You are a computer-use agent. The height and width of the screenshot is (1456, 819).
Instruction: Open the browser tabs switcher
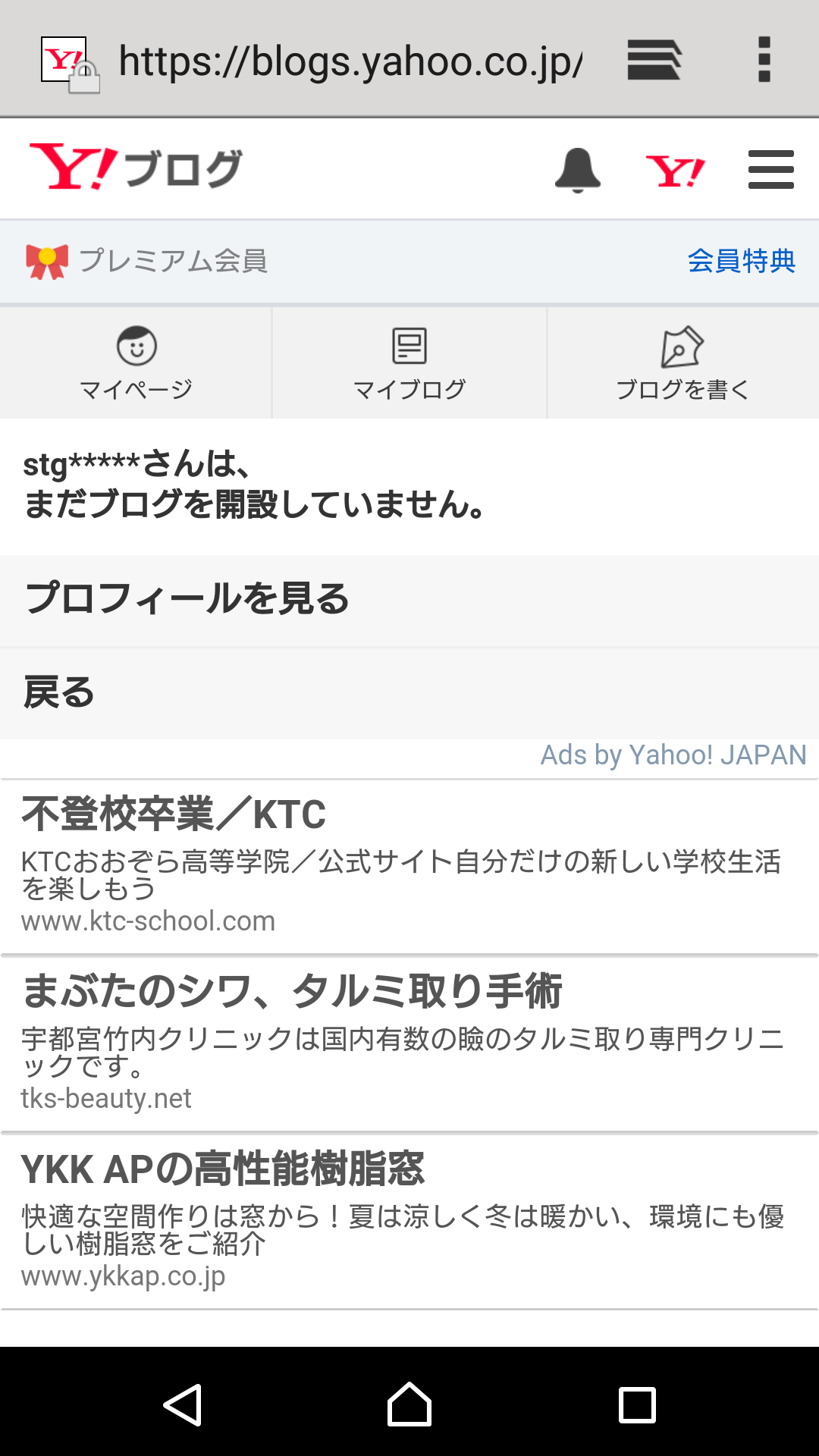tap(654, 59)
